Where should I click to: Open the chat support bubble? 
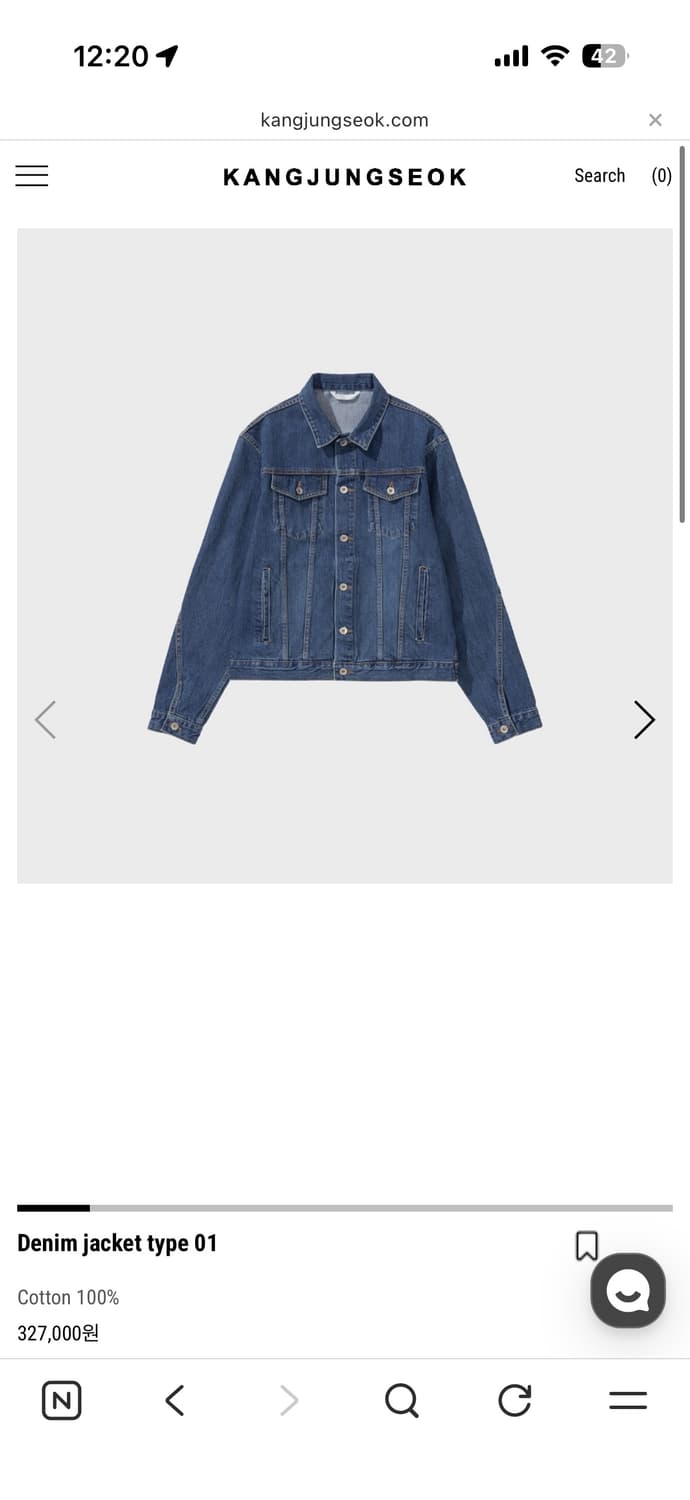point(628,1290)
